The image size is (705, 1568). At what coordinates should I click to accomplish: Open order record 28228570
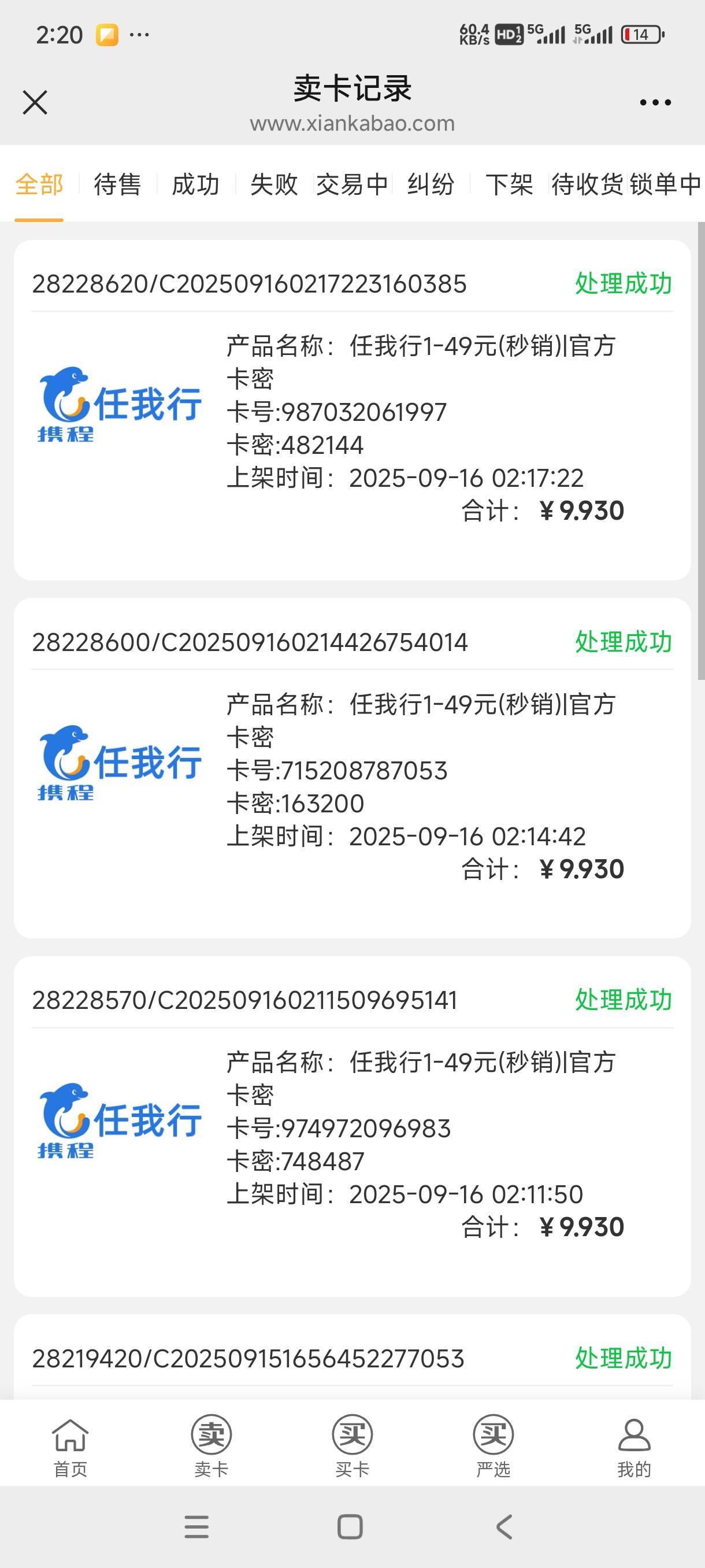[352, 1126]
